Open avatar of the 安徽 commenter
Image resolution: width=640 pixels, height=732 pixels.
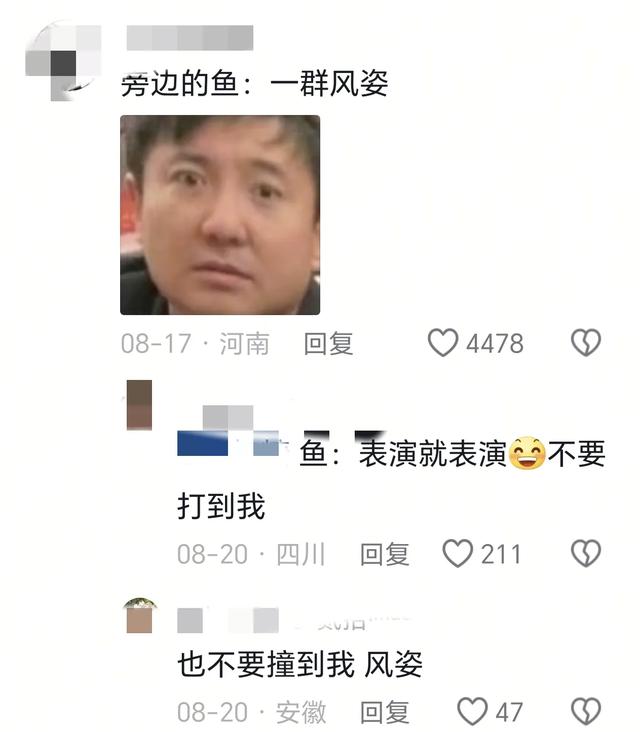(139, 615)
